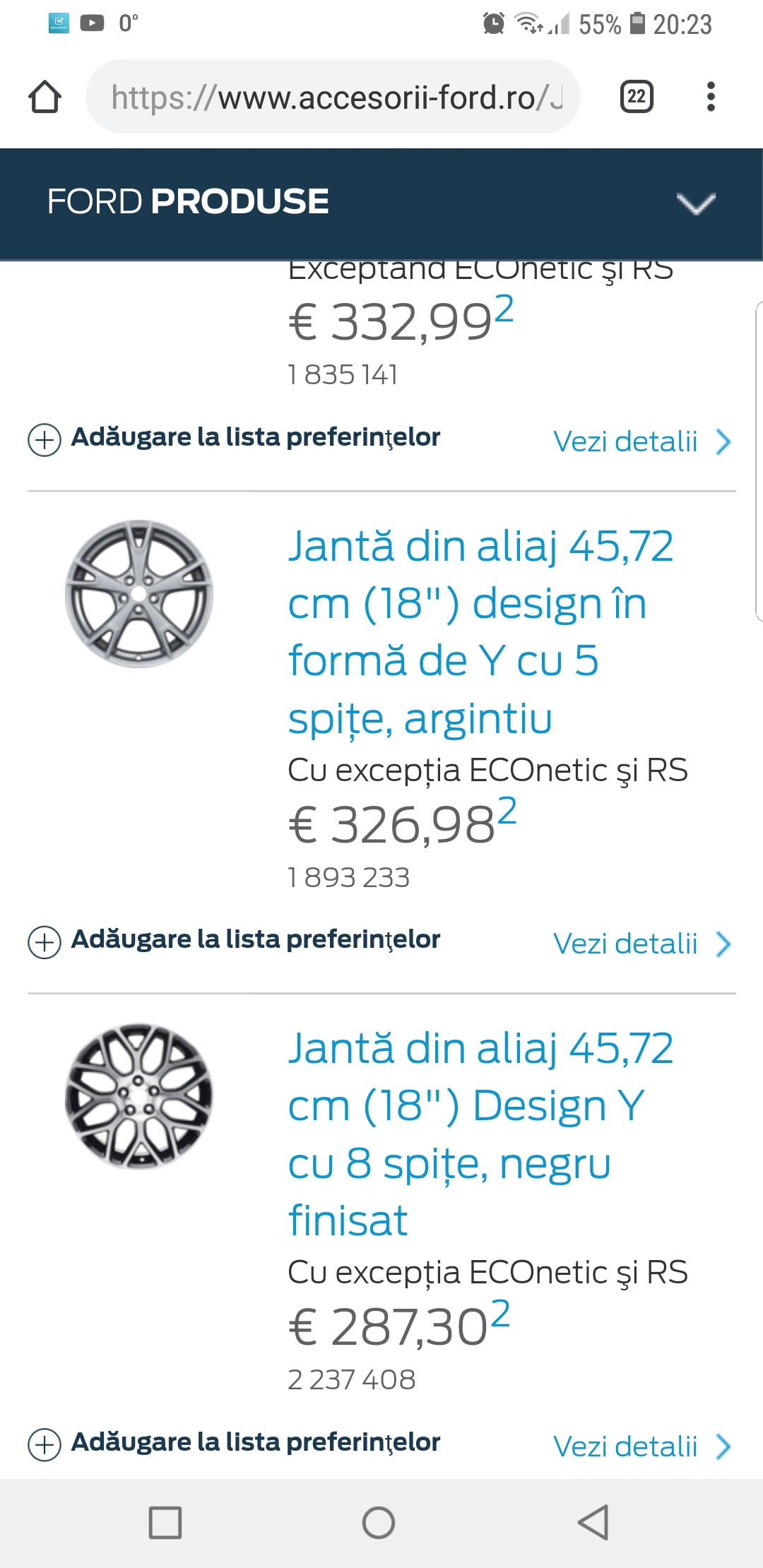Viewport: 763px width, 1568px height.
Task: Go back using the system back button
Action: tap(593, 1522)
